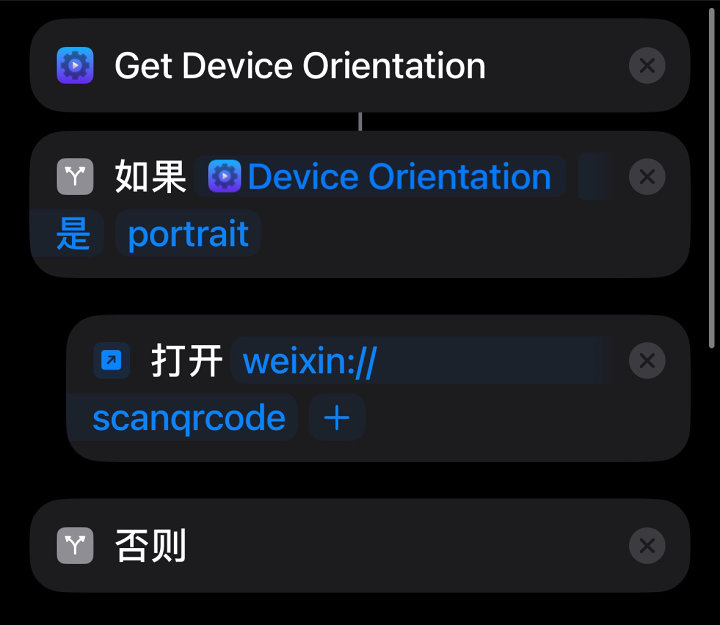Remove the 如果 (If) action
Image resolution: width=720 pixels, height=625 pixels.
tap(647, 178)
